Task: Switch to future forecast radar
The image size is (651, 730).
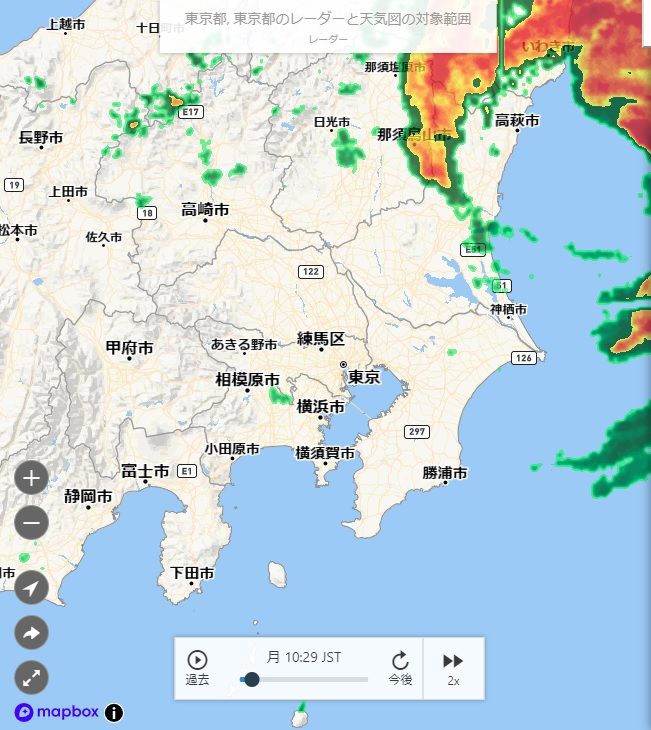Action: 400,667
